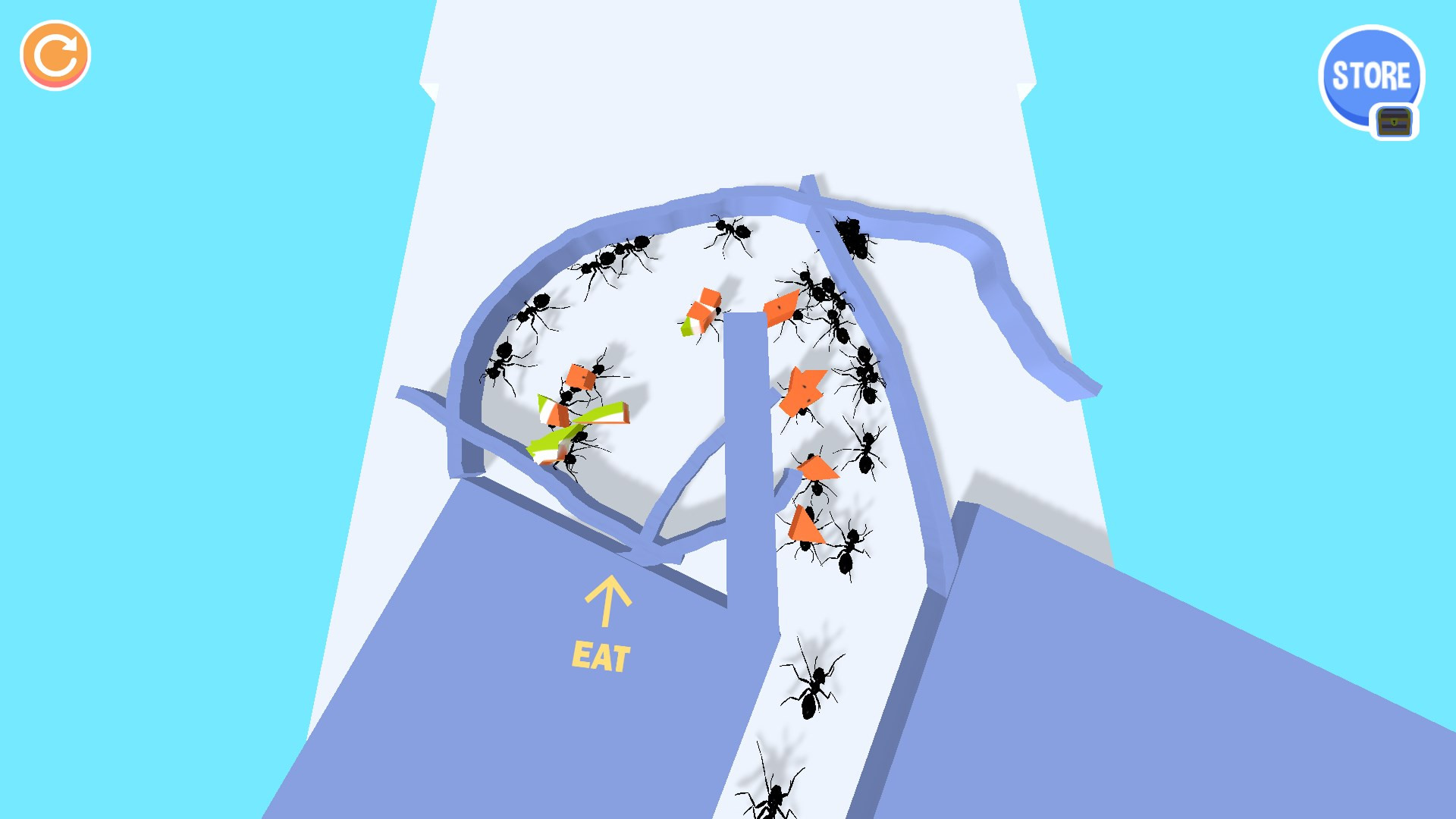Open the Store button
The height and width of the screenshot is (819, 1456).
point(1370,77)
